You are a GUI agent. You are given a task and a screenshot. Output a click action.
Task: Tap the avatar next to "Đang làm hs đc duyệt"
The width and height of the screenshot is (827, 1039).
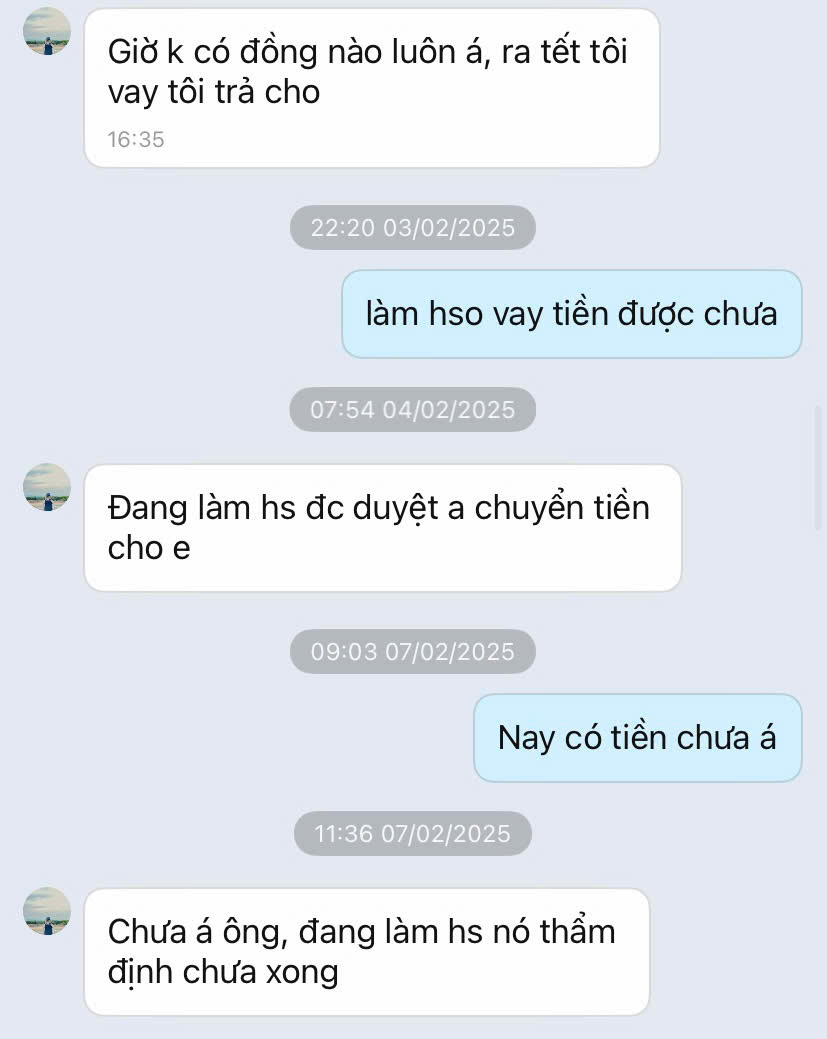47,487
